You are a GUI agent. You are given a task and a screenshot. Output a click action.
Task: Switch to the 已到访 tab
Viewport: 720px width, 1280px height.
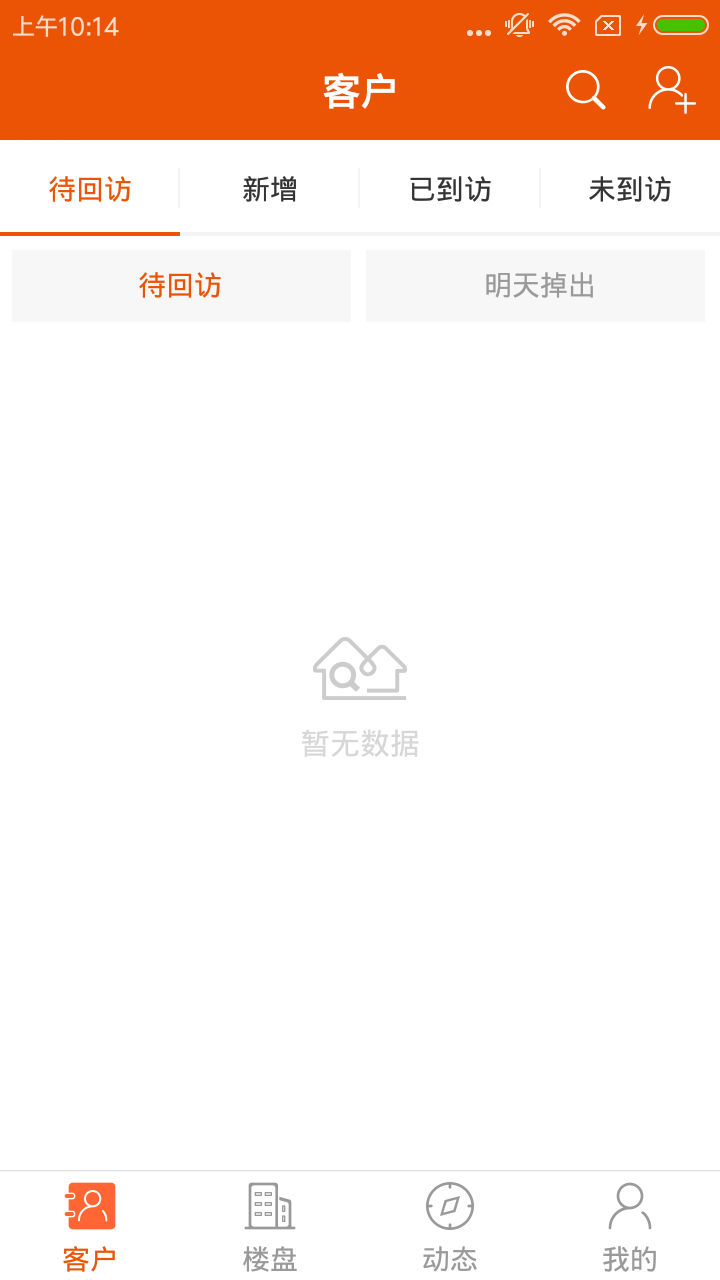pyautogui.click(x=450, y=189)
